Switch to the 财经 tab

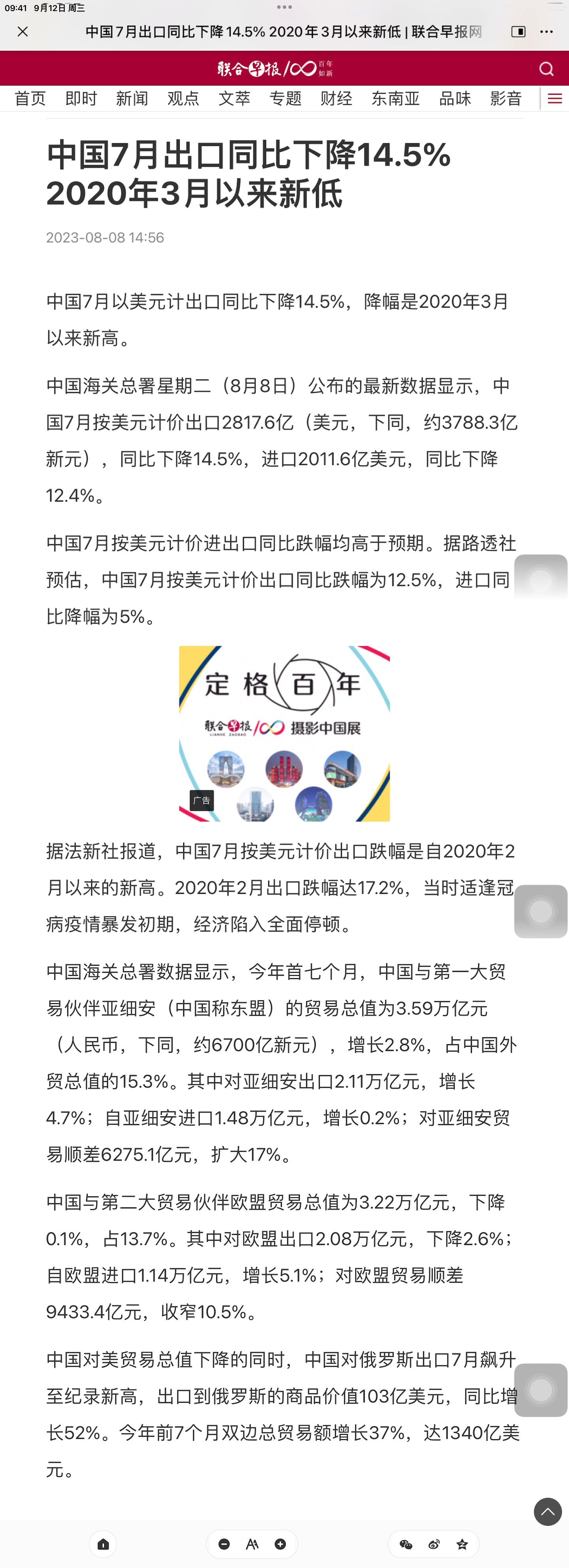click(337, 98)
